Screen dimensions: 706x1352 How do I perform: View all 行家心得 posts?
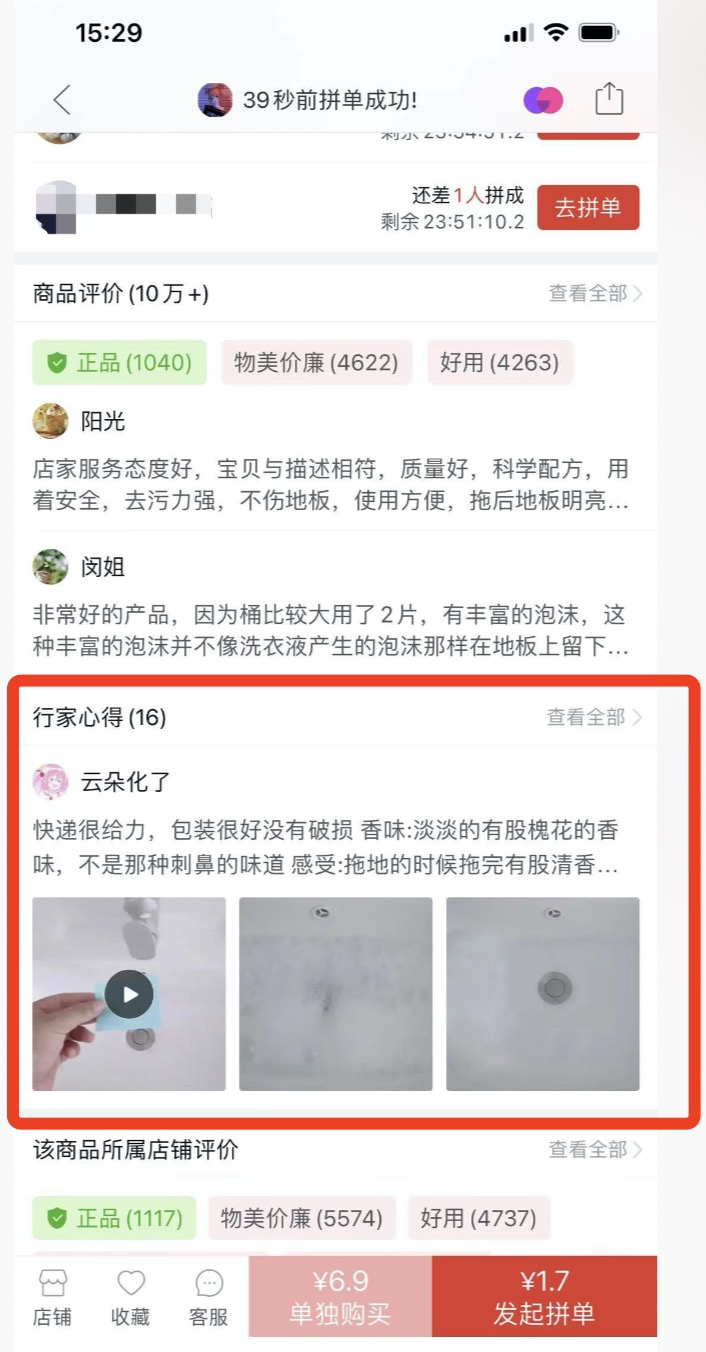[x=594, y=717]
